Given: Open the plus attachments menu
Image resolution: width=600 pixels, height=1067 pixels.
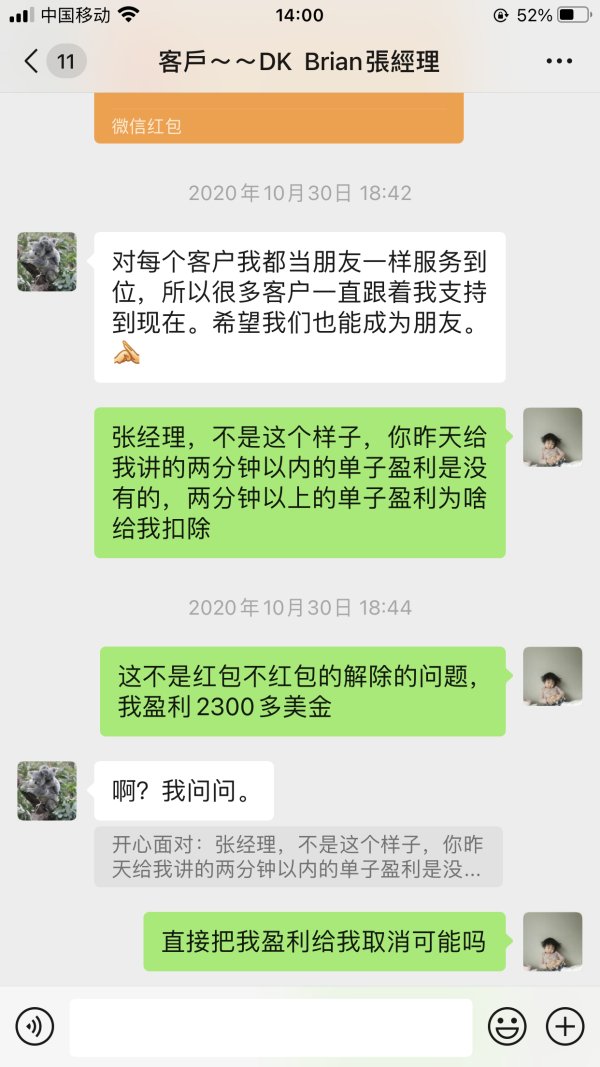Looking at the screenshot, I should pos(565,1026).
